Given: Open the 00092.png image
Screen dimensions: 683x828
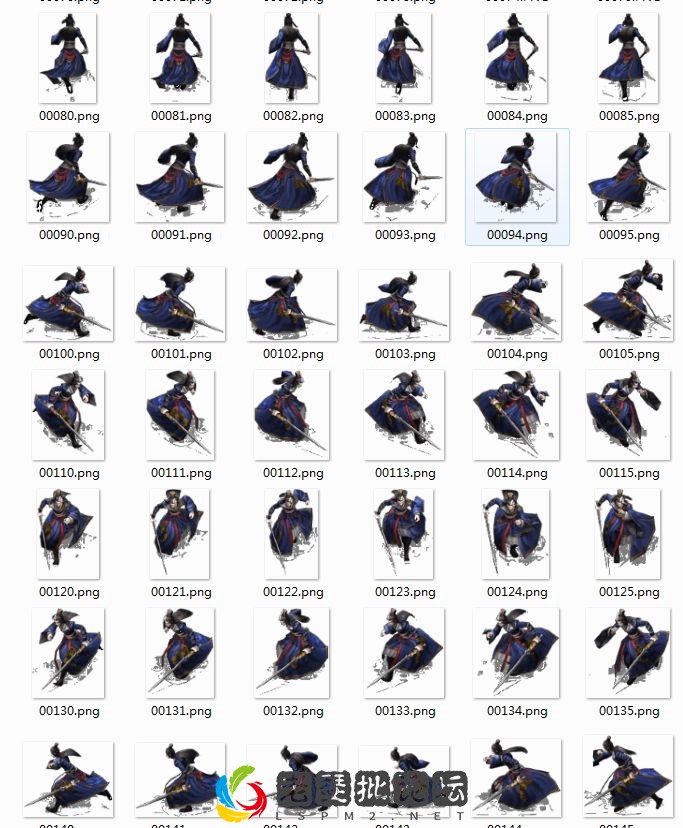Looking at the screenshot, I should point(292,177).
